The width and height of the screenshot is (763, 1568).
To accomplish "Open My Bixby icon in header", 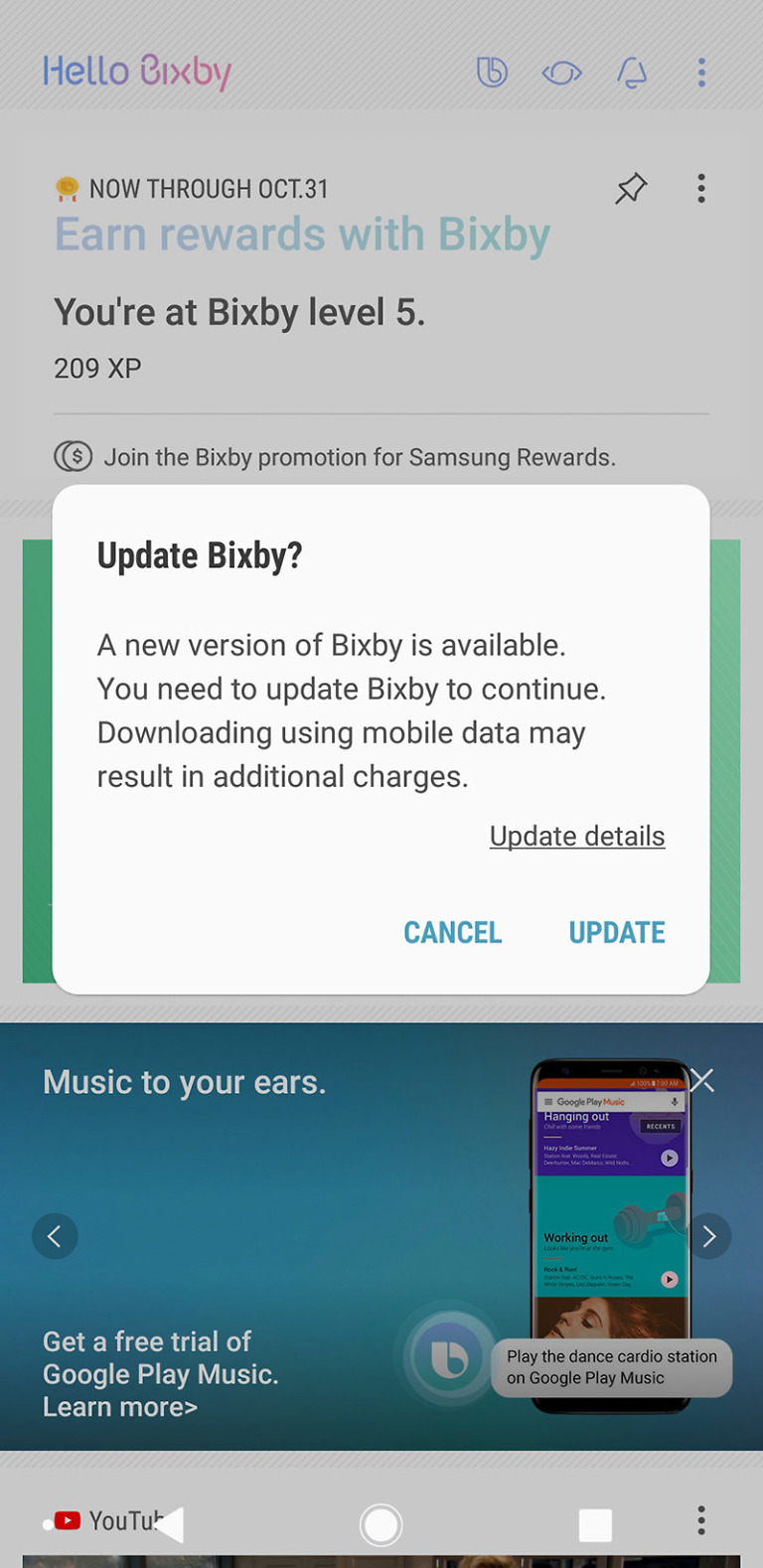I will pos(492,72).
